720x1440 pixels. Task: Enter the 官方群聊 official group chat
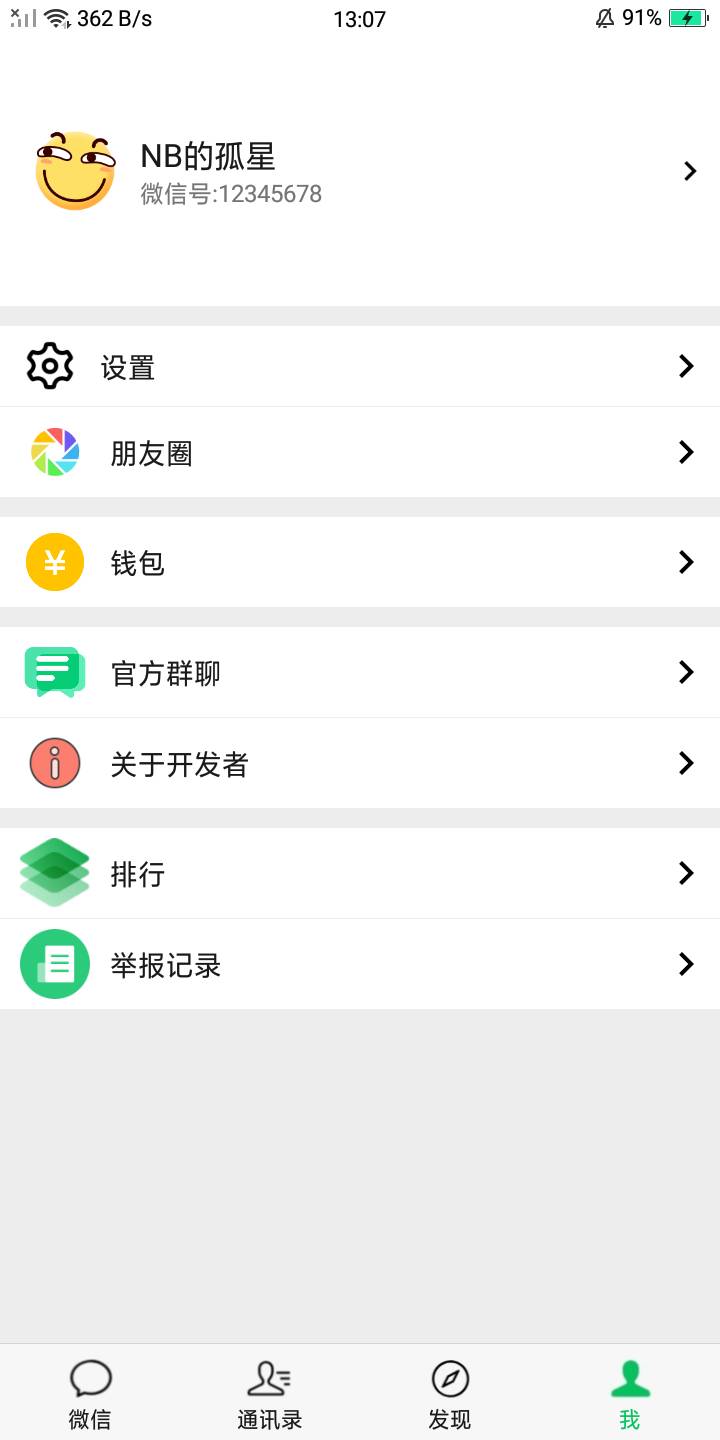pos(360,673)
